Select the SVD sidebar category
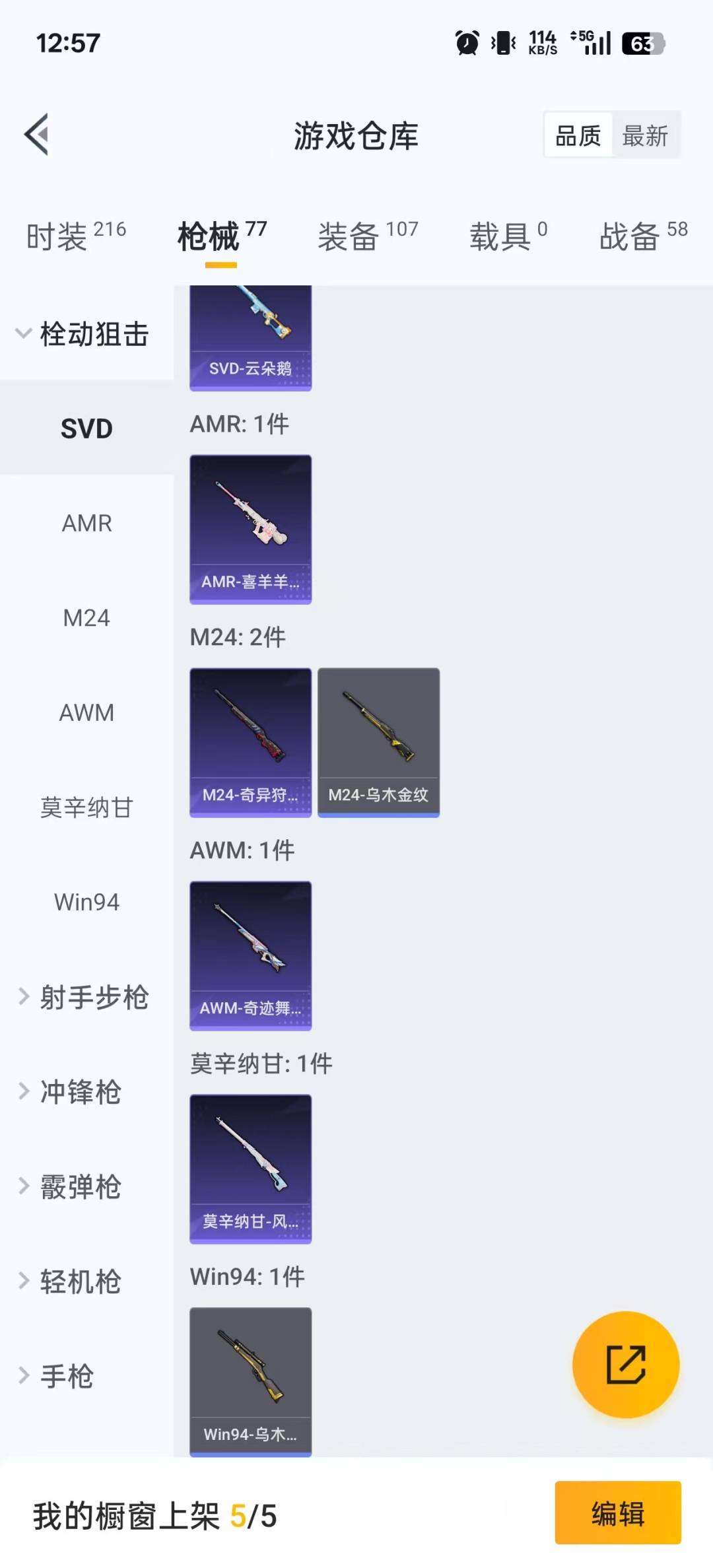The width and height of the screenshot is (713, 1568). (86, 428)
